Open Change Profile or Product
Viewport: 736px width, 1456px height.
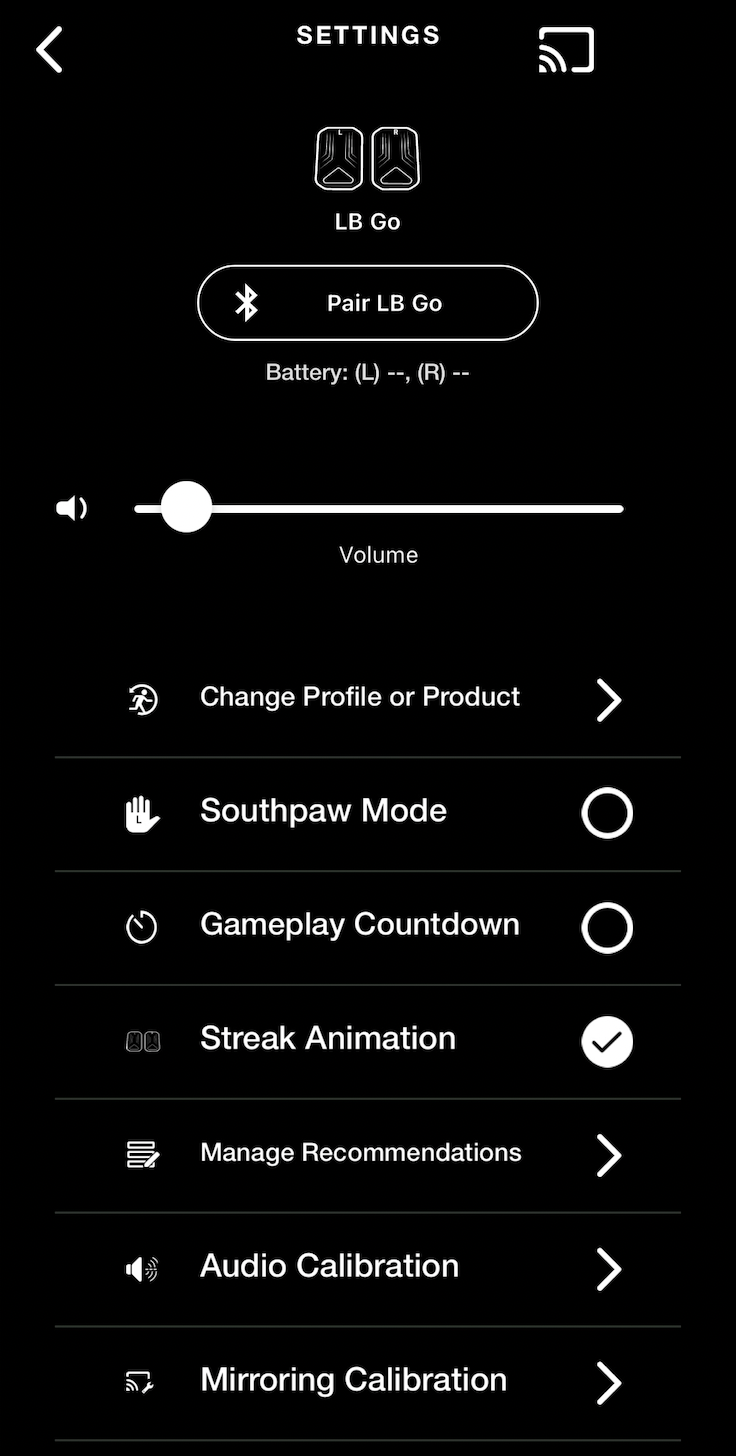coord(368,700)
